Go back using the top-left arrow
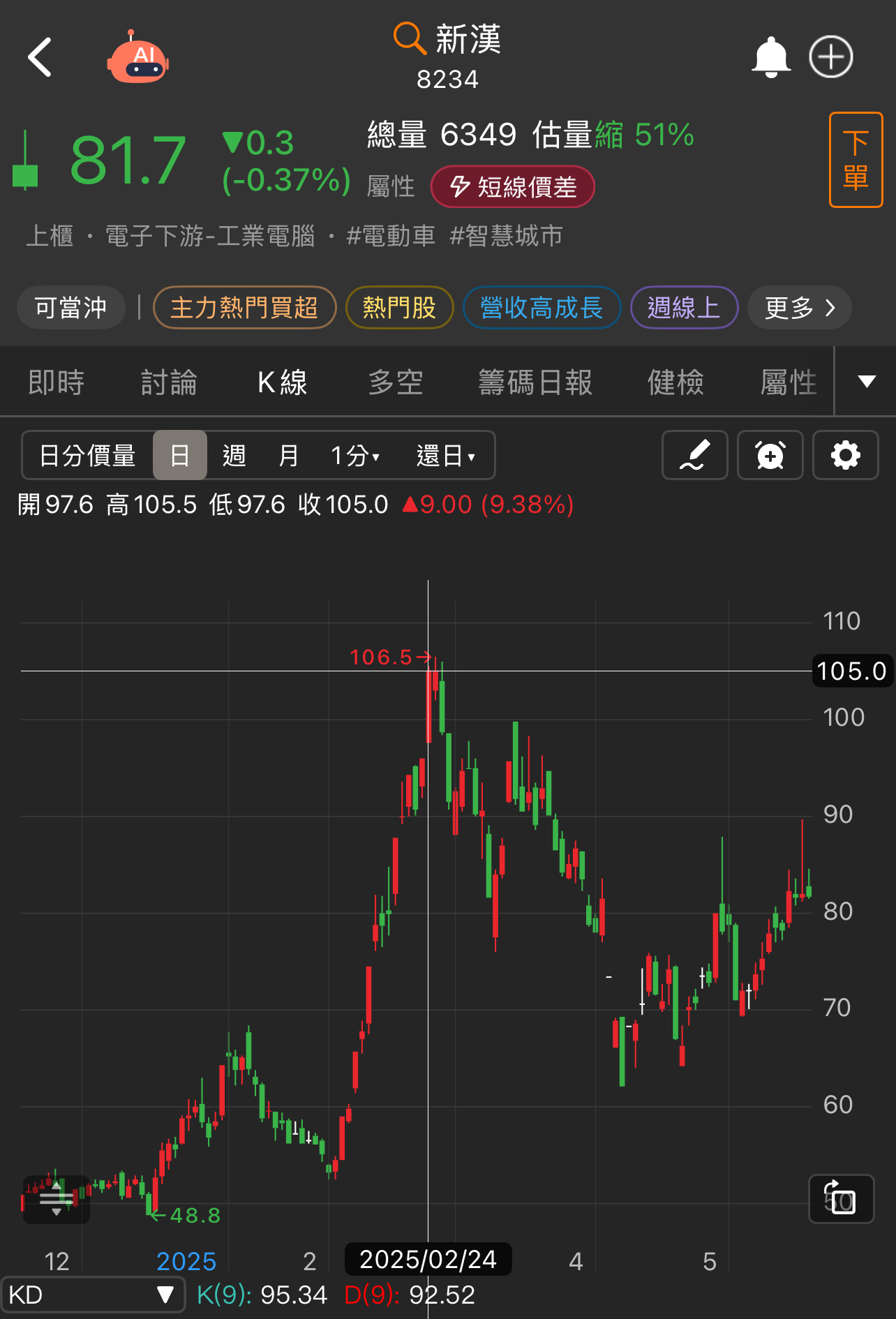This screenshot has width=896, height=1319. 40,57
